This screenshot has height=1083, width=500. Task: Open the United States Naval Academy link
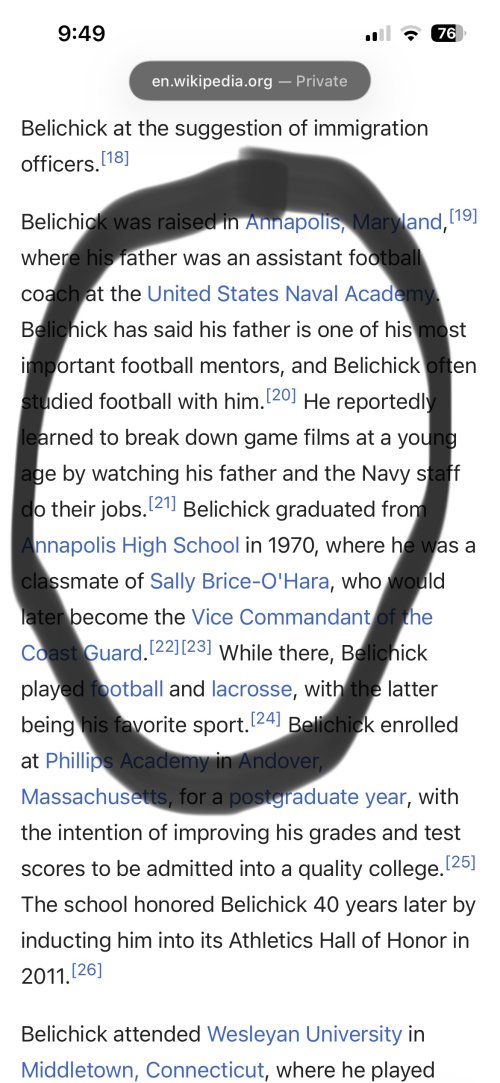click(x=291, y=294)
